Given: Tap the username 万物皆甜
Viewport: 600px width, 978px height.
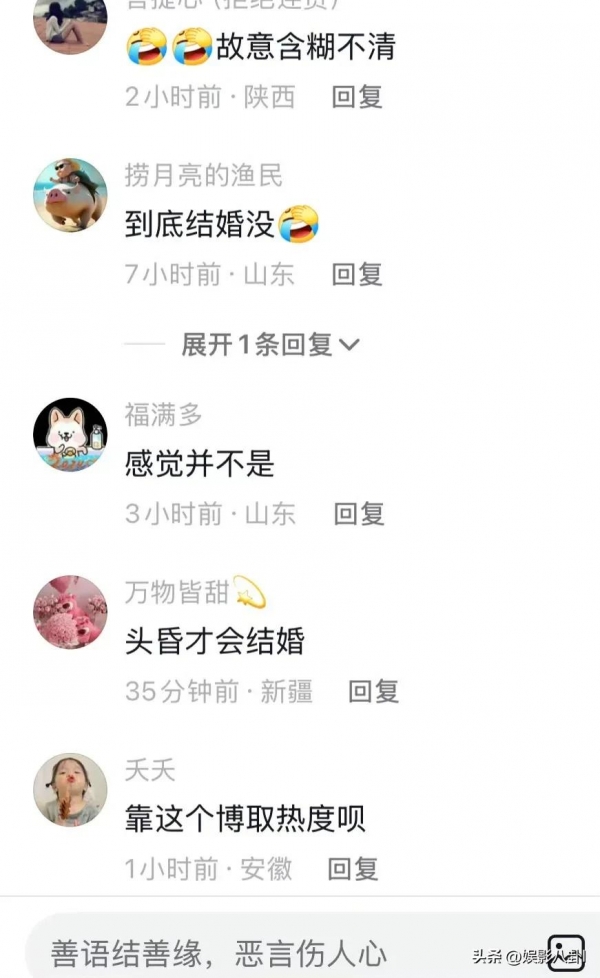Looking at the screenshot, I should (x=178, y=592).
